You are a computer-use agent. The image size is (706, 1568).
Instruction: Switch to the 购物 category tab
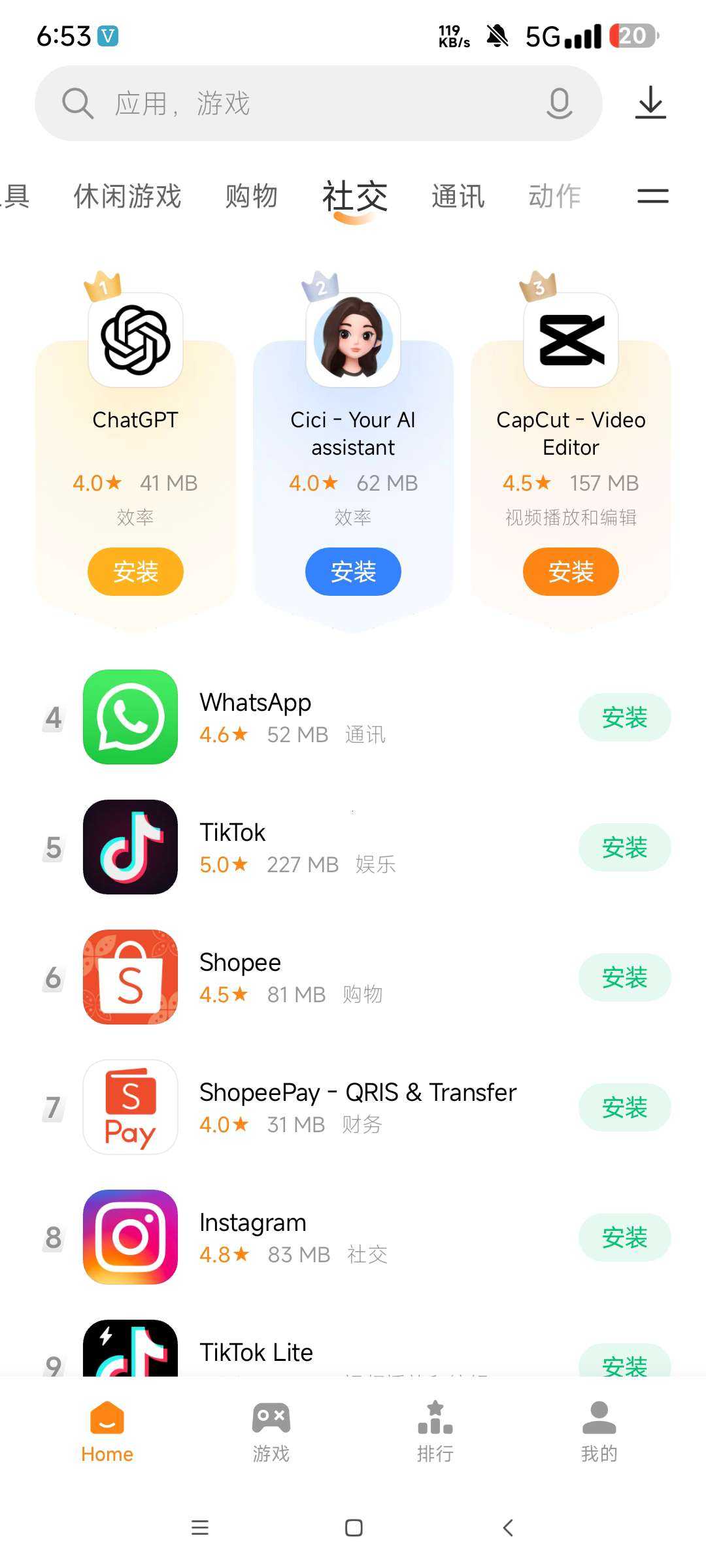tap(252, 196)
